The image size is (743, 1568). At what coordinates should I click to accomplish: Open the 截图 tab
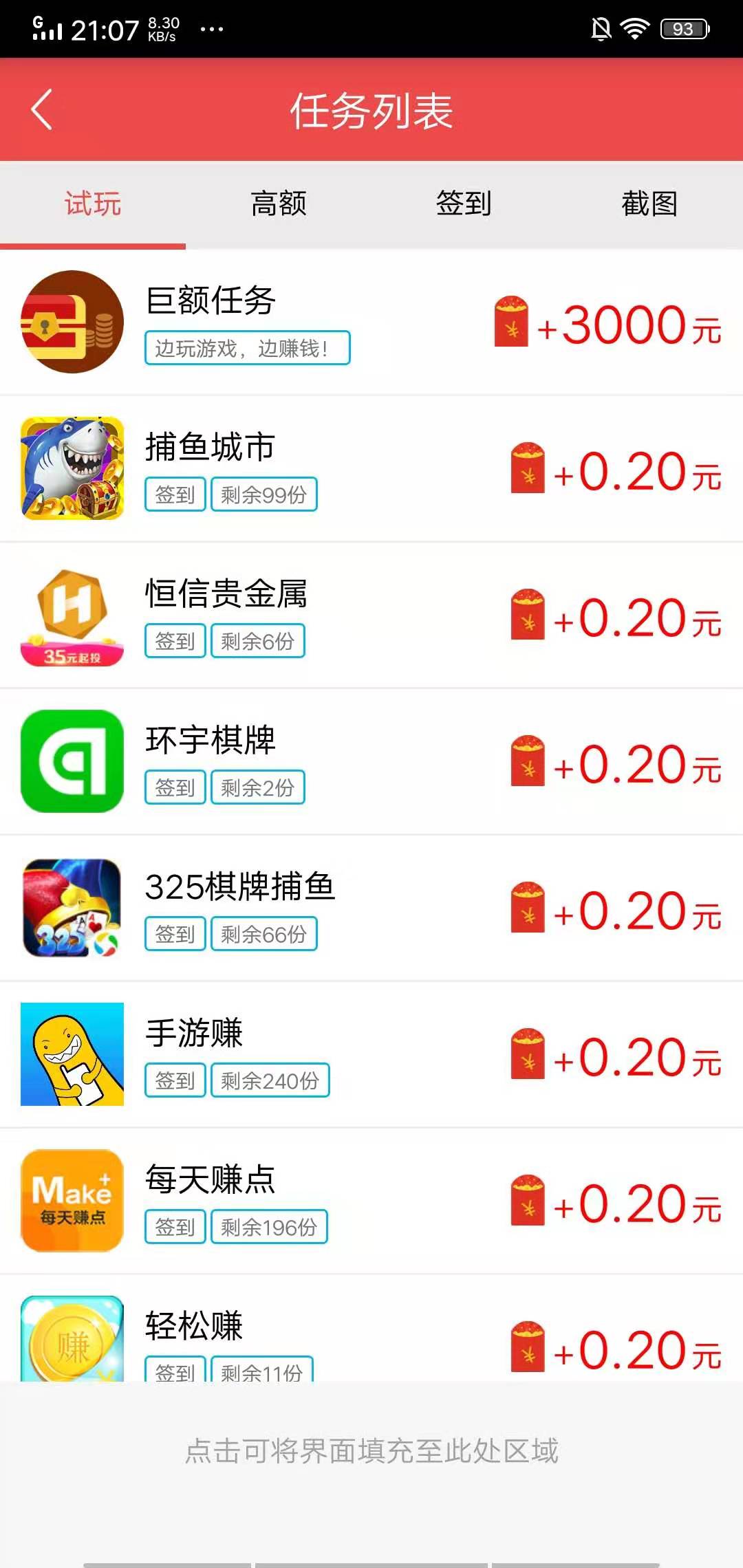[x=650, y=204]
